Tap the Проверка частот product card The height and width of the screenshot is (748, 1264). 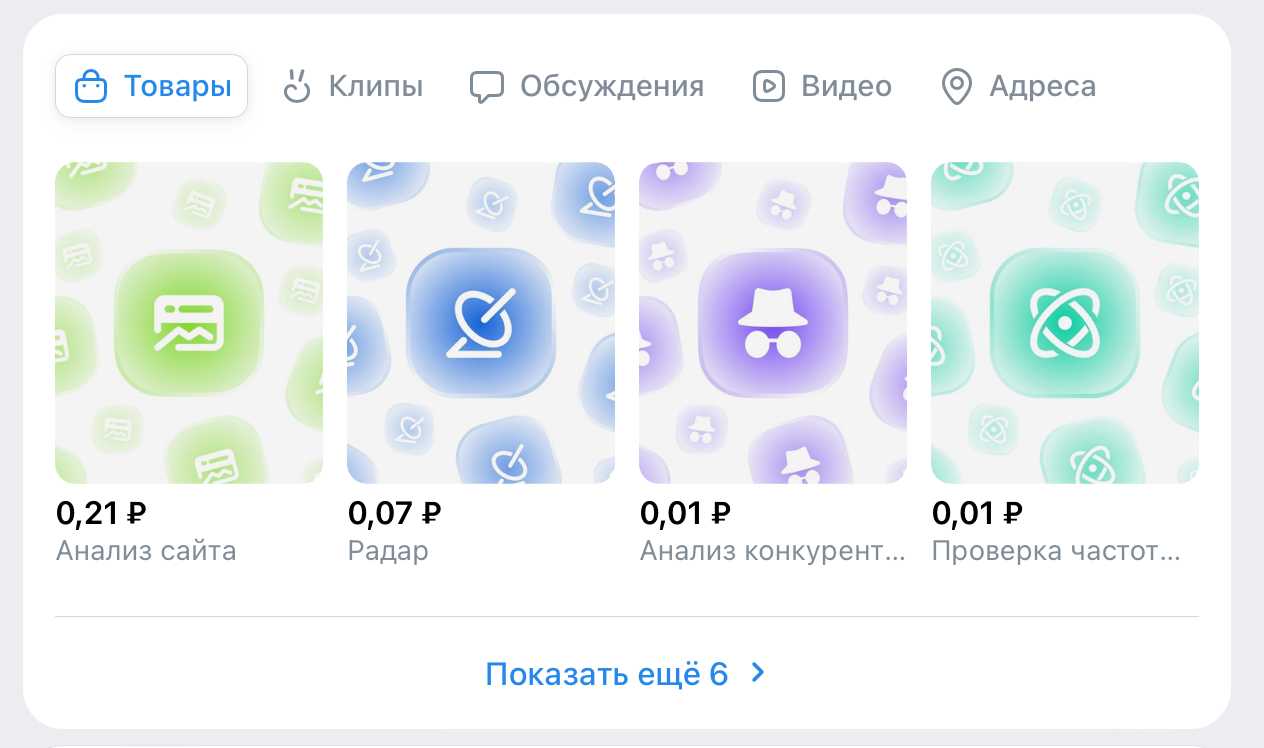pyautogui.click(x=1065, y=323)
